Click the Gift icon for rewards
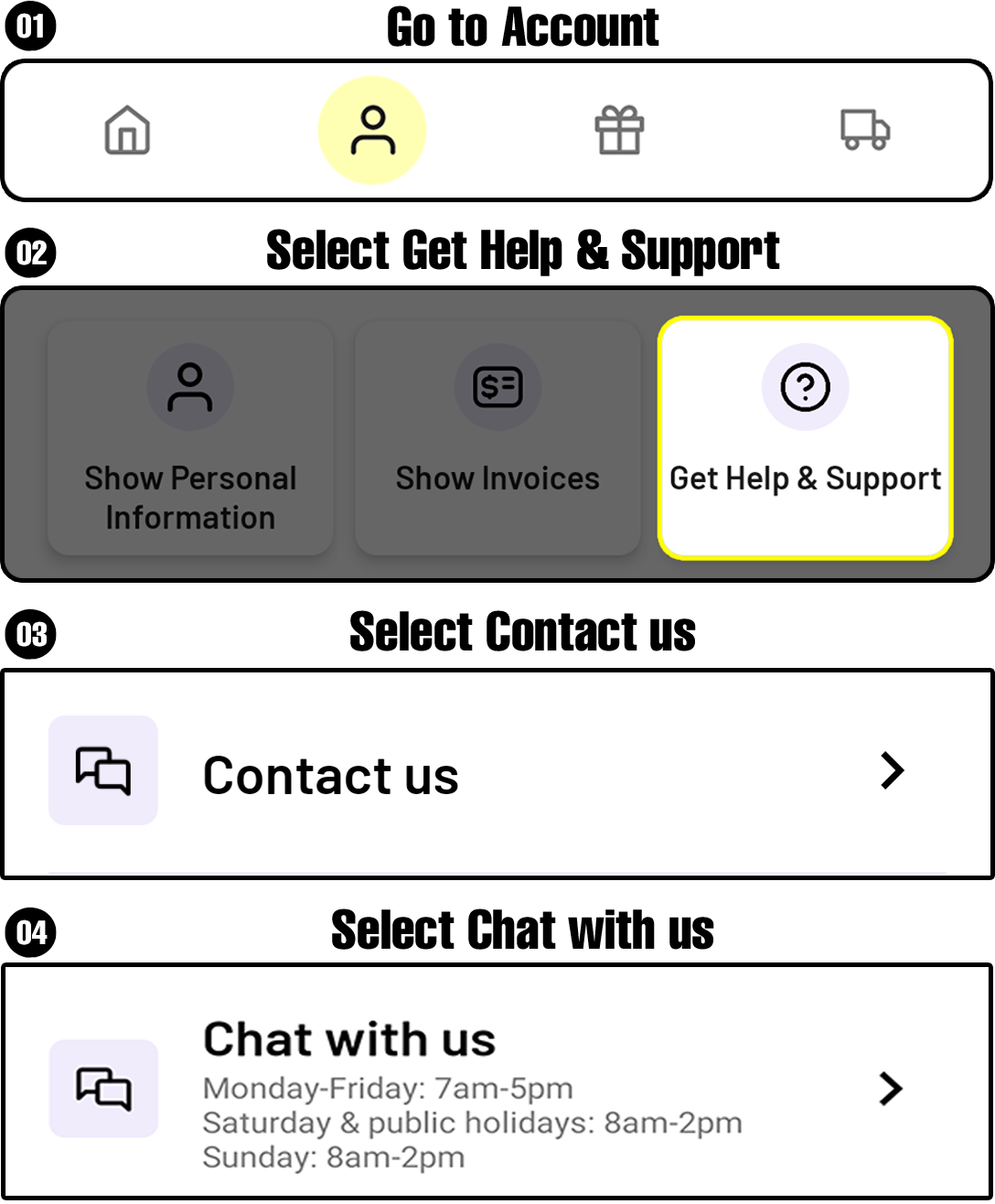This screenshot has height=1204, width=995. click(x=619, y=130)
